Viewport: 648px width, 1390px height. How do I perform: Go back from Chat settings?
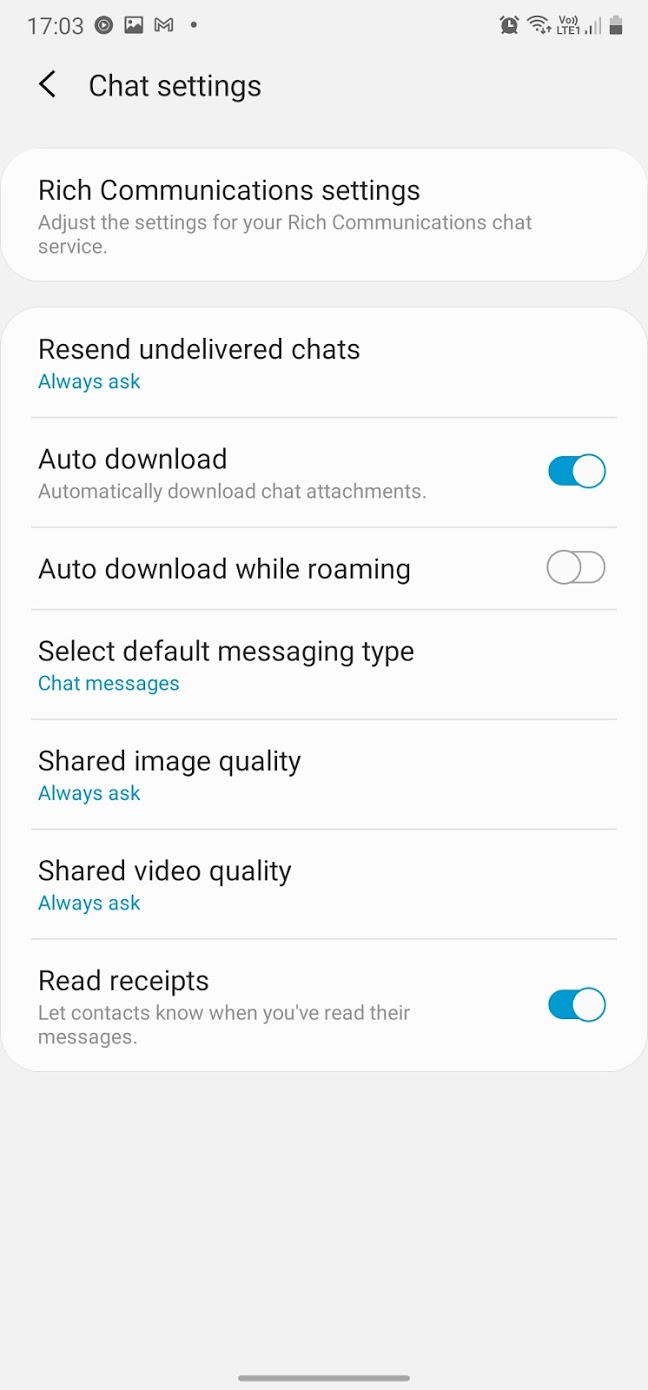click(47, 85)
